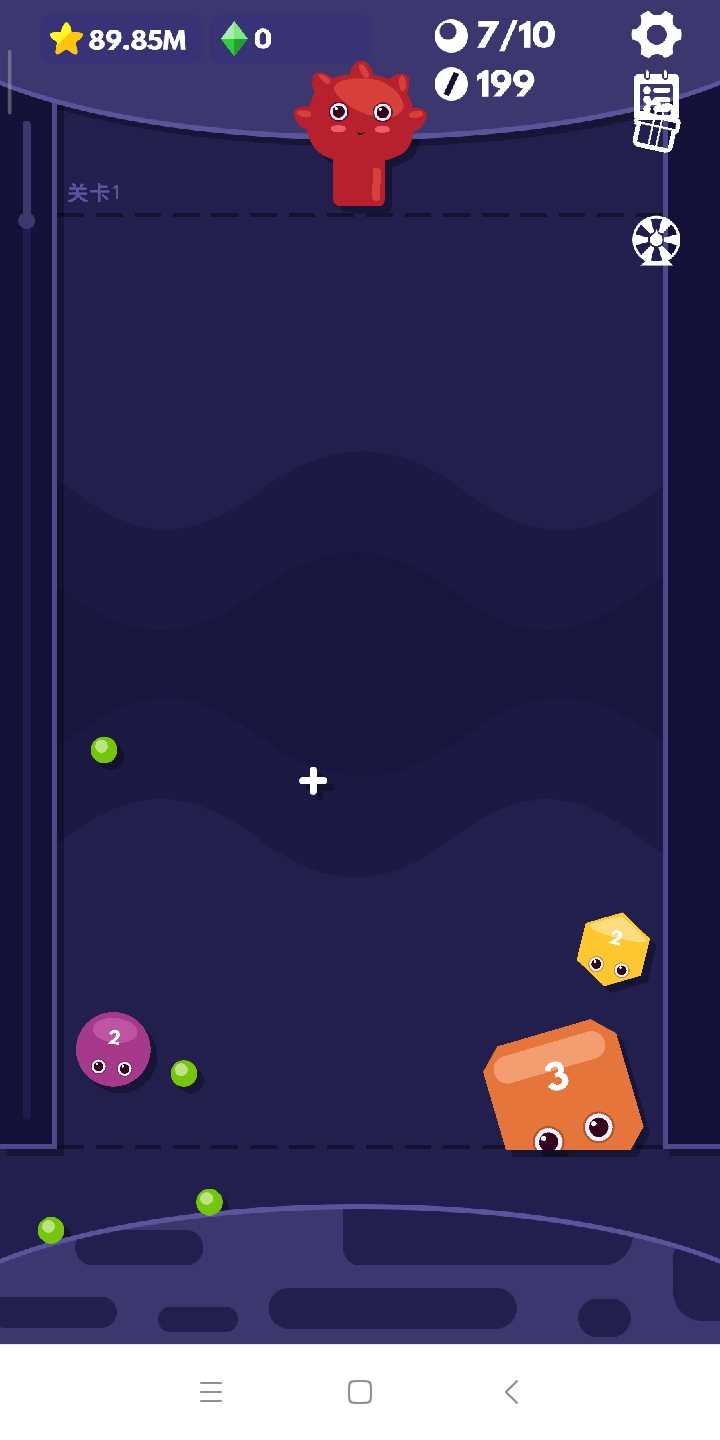Image resolution: width=720 pixels, height=1440 pixels.
Task: Go to the system home screen
Action: pyautogui.click(x=360, y=1391)
